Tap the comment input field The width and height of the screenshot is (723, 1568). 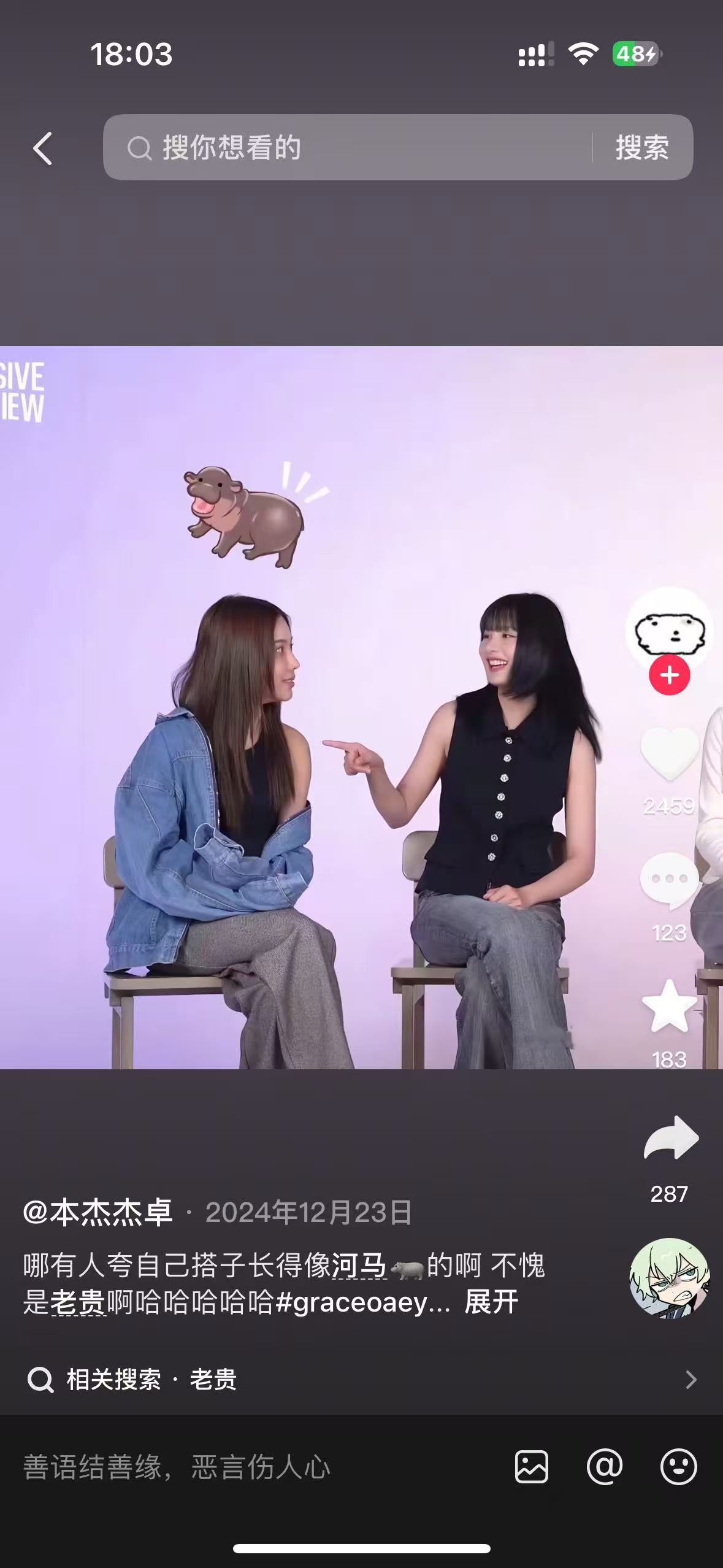[245, 1467]
